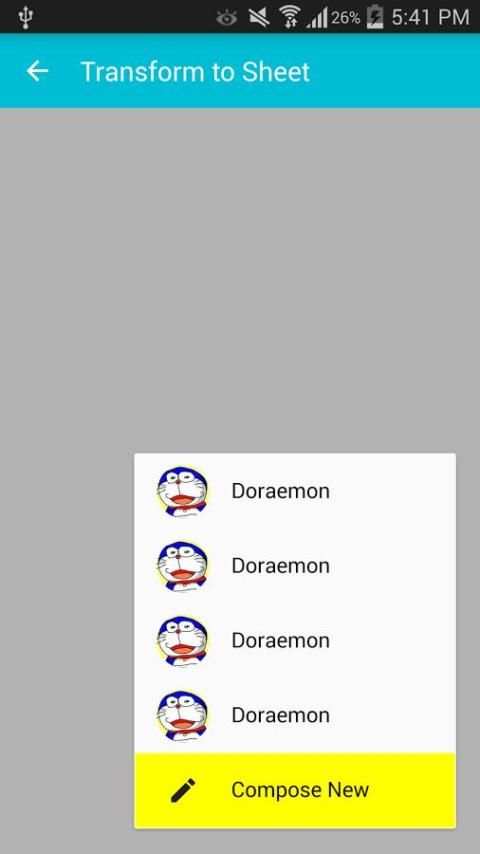The width and height of the screenshot is (480, 854).
Task: Go back using the toolbar arrow
Action: (37, 71)
